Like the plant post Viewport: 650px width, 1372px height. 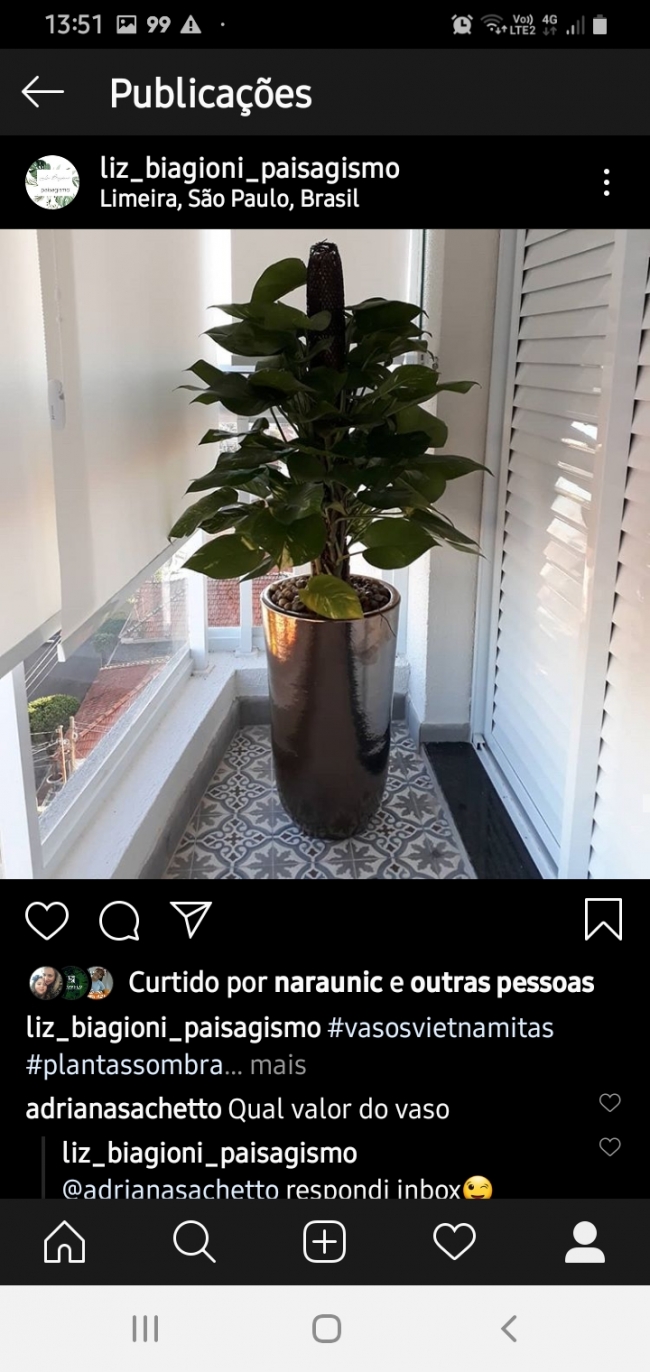(46, 921)
